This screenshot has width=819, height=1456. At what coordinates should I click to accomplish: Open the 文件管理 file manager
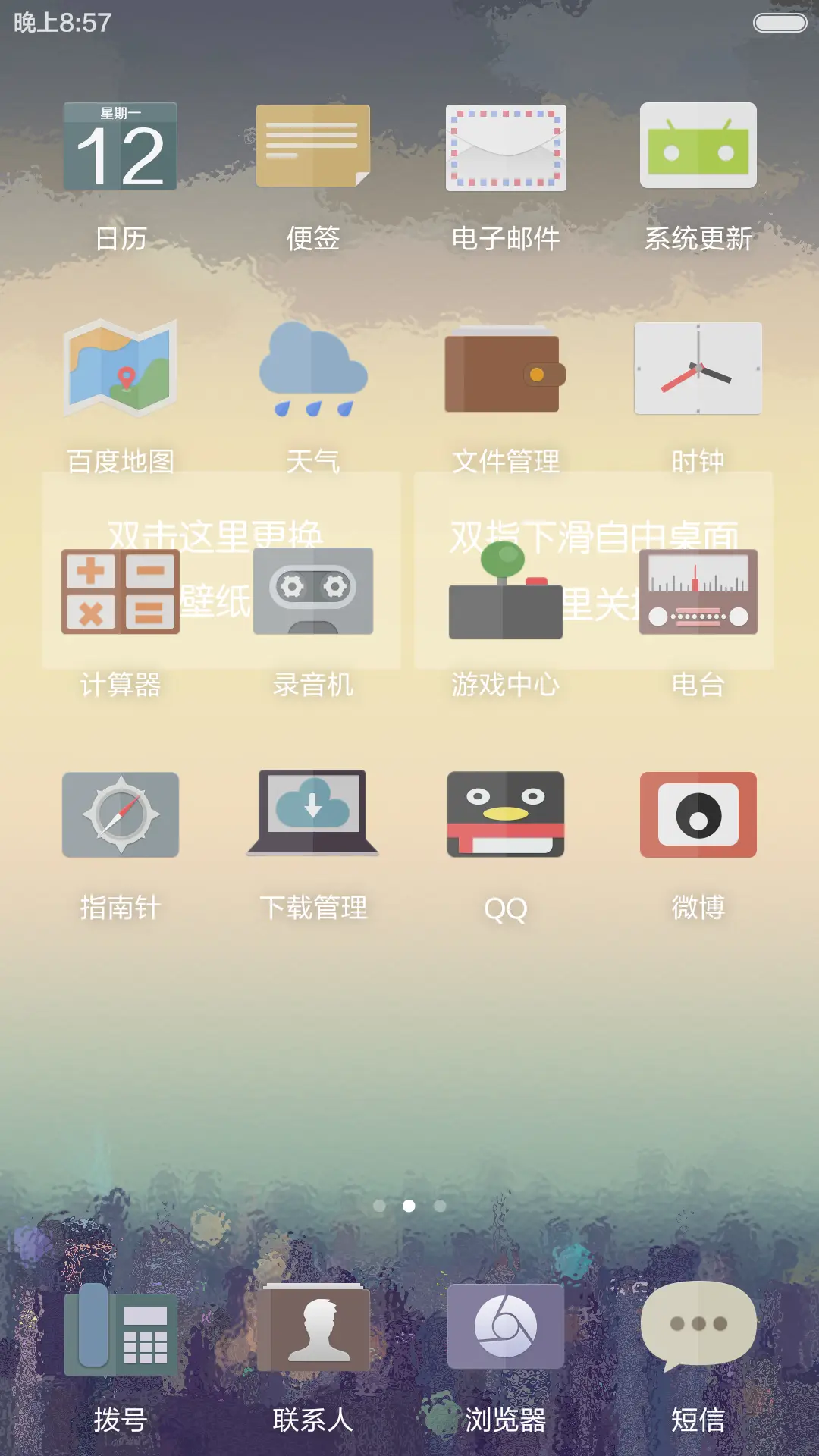pyautogui.click(x=505, y=369)
